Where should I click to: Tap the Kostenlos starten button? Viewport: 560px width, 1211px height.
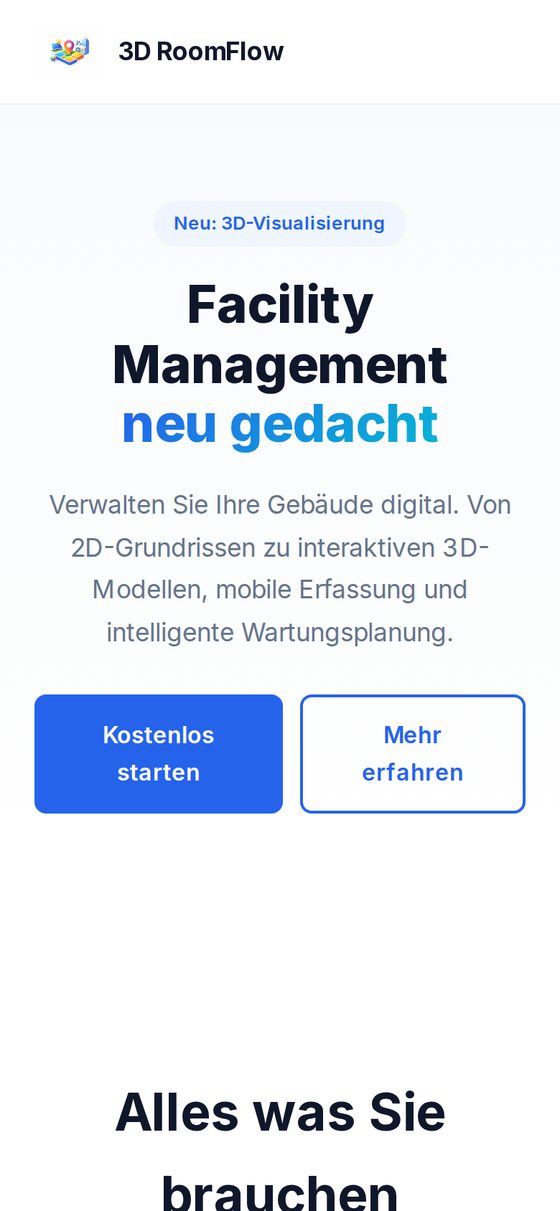[158, 754]
